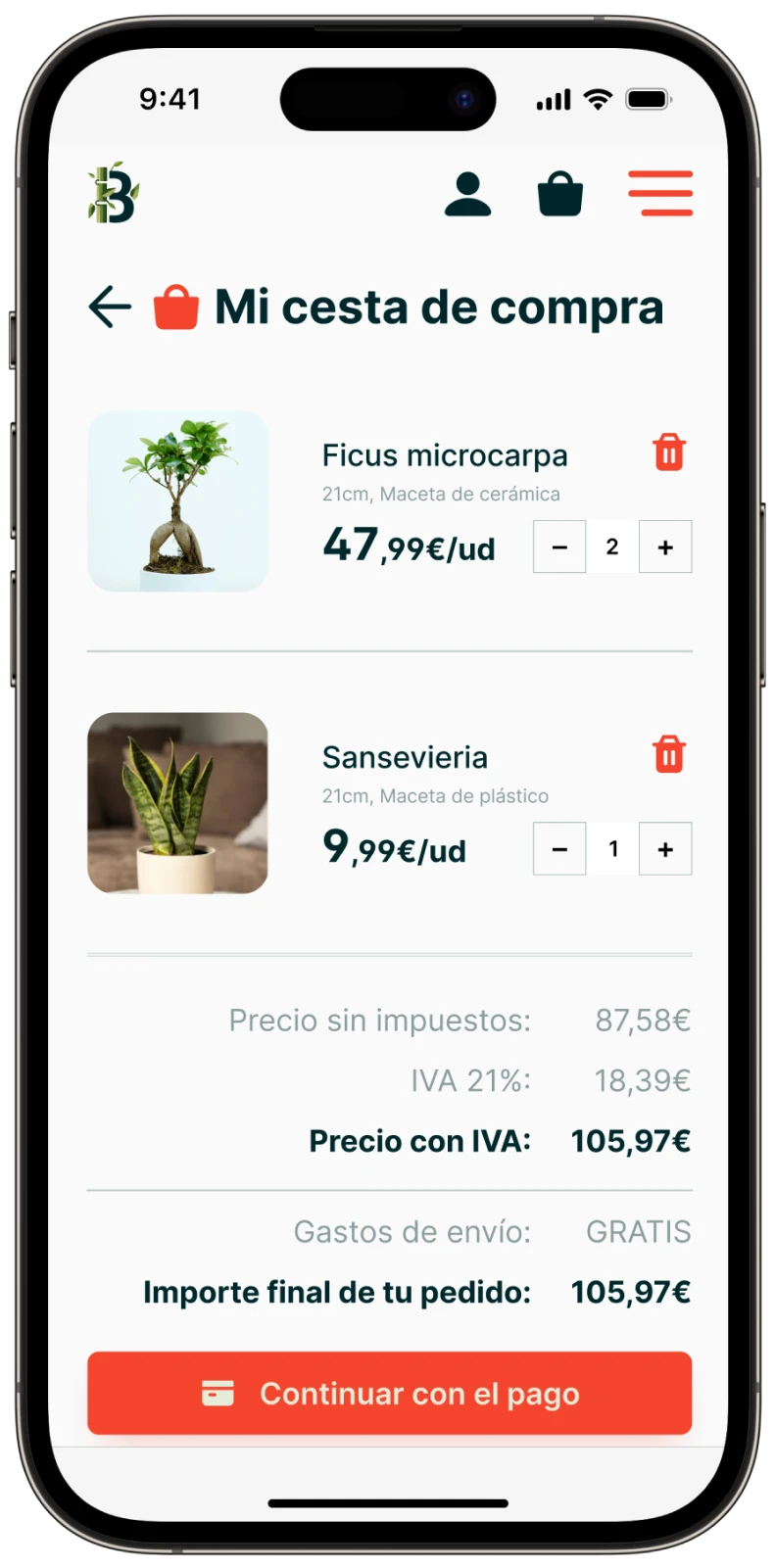Decrease Ficus microcarpa quantity
This screenshot has width=775, height=1568.
(559, 546)
